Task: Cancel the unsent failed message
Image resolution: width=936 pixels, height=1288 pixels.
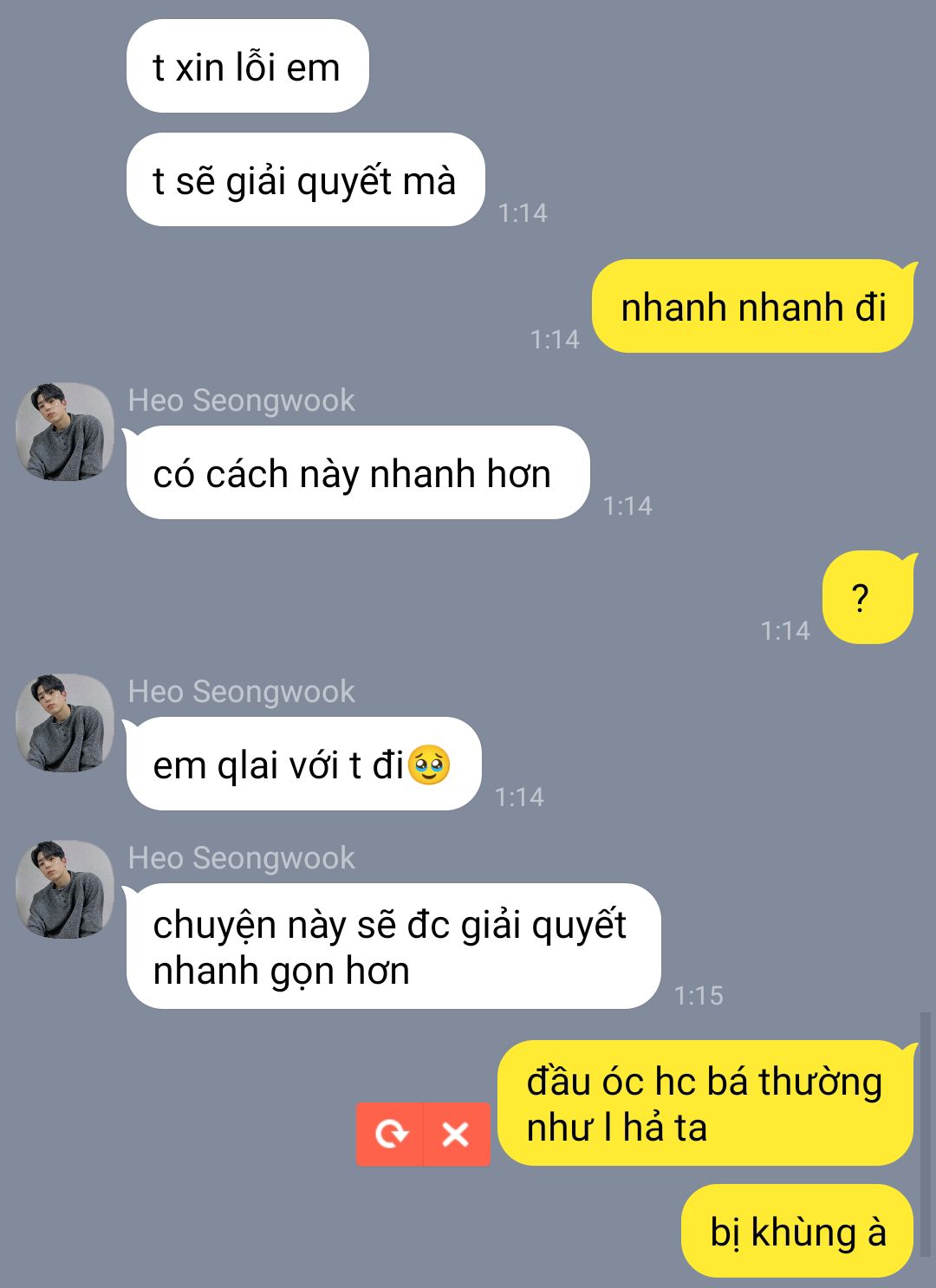Action: 456,1134
